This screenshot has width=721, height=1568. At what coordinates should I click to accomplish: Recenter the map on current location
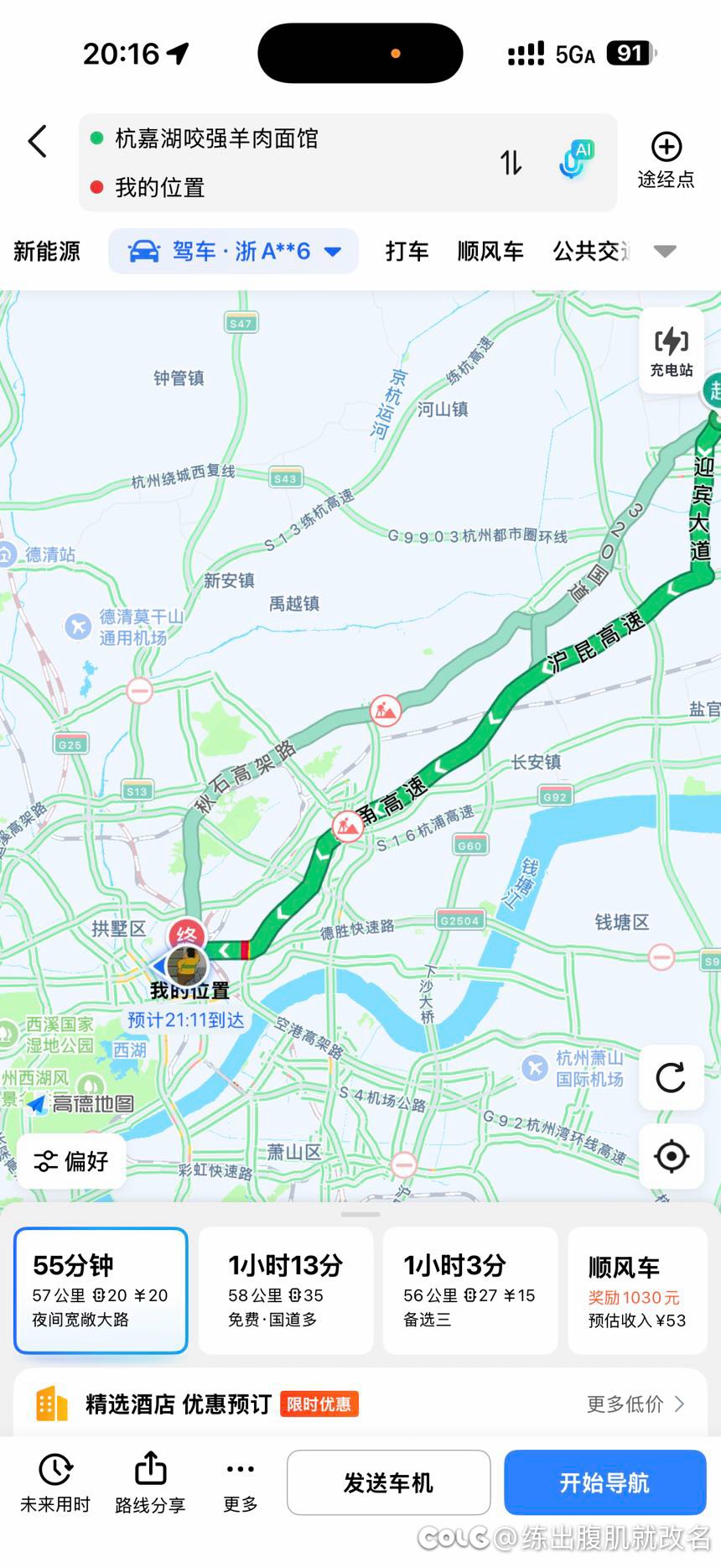tap(671, 1156)
